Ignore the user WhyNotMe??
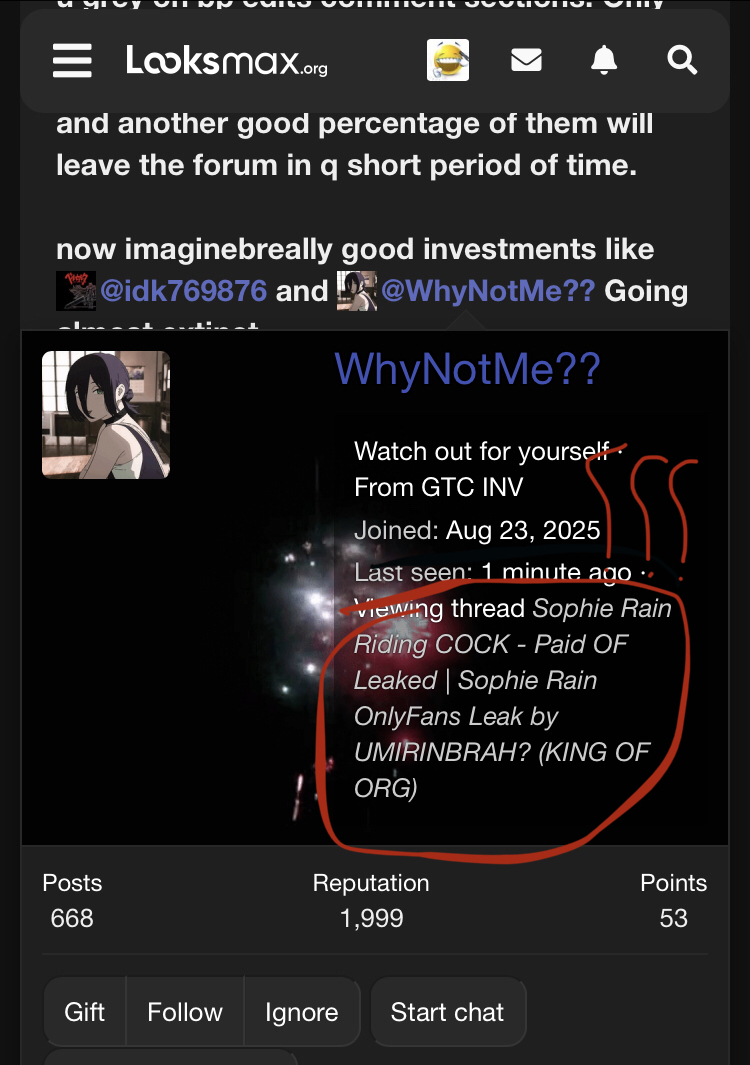The height and width of the screenshot is (1065, 750). pos(301,1012)
